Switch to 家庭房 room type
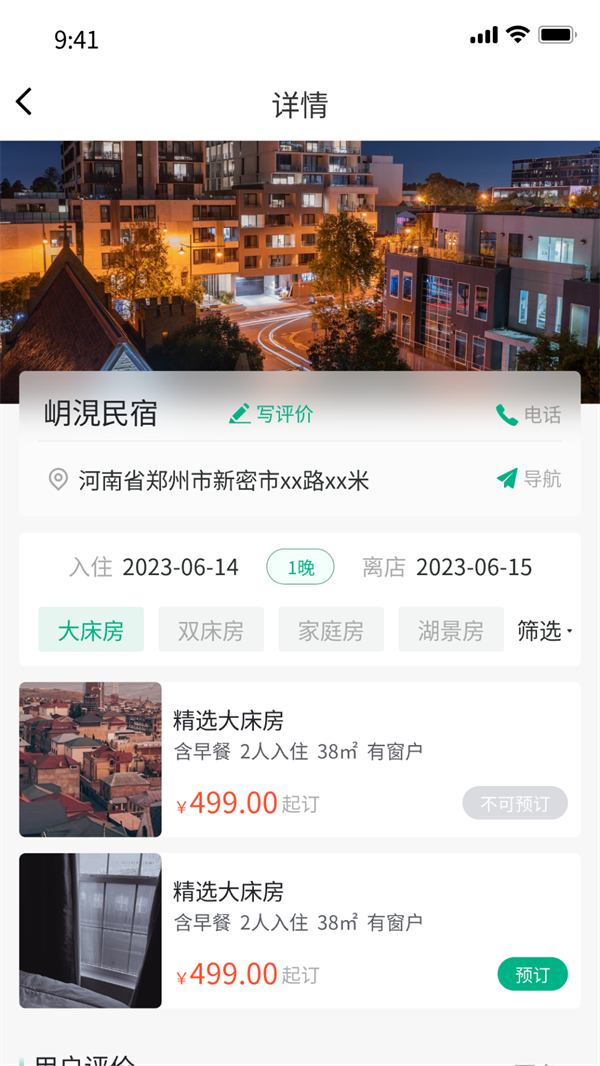Screen dimensions: 600x1066 pyautogui.click(x=331, y=630)
